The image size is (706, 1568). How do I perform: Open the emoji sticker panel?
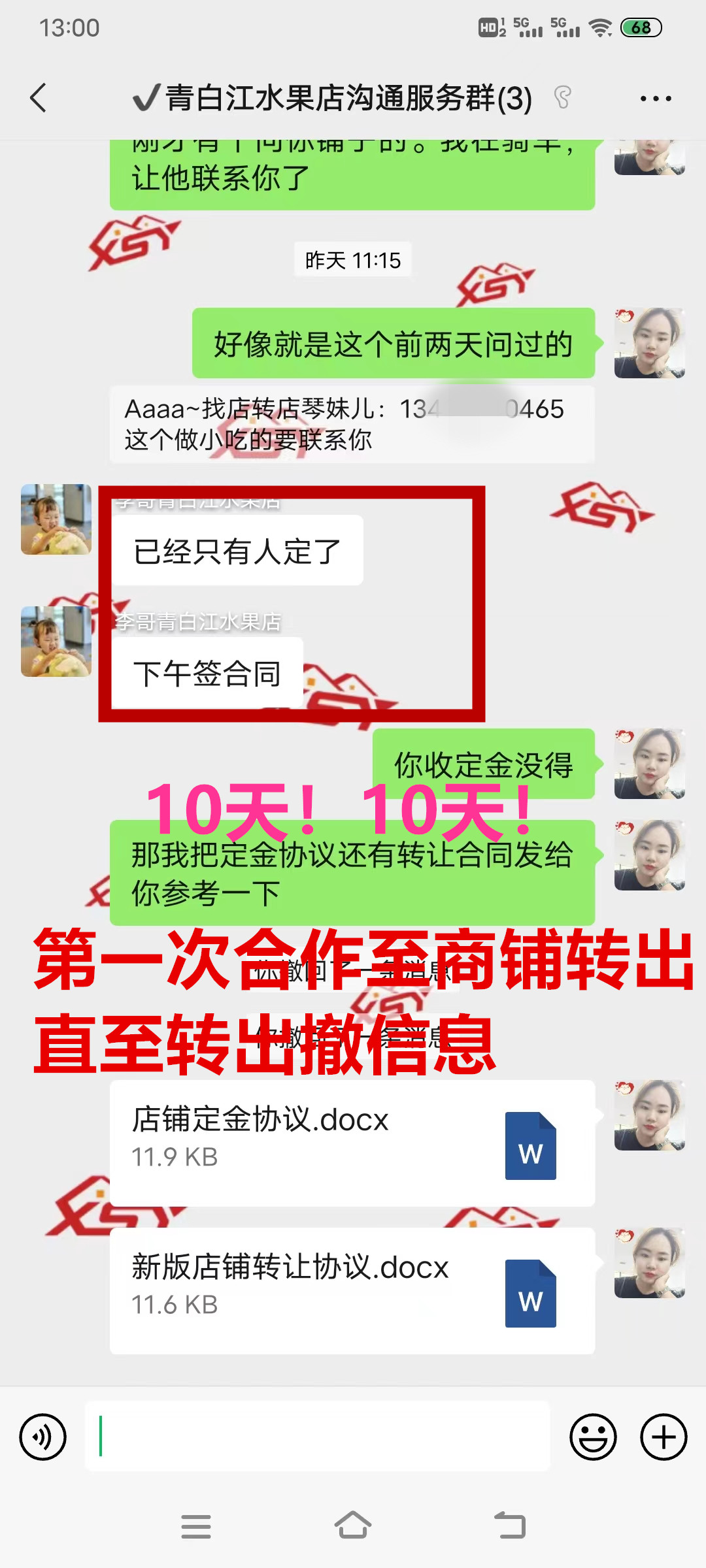(593, 1437)
